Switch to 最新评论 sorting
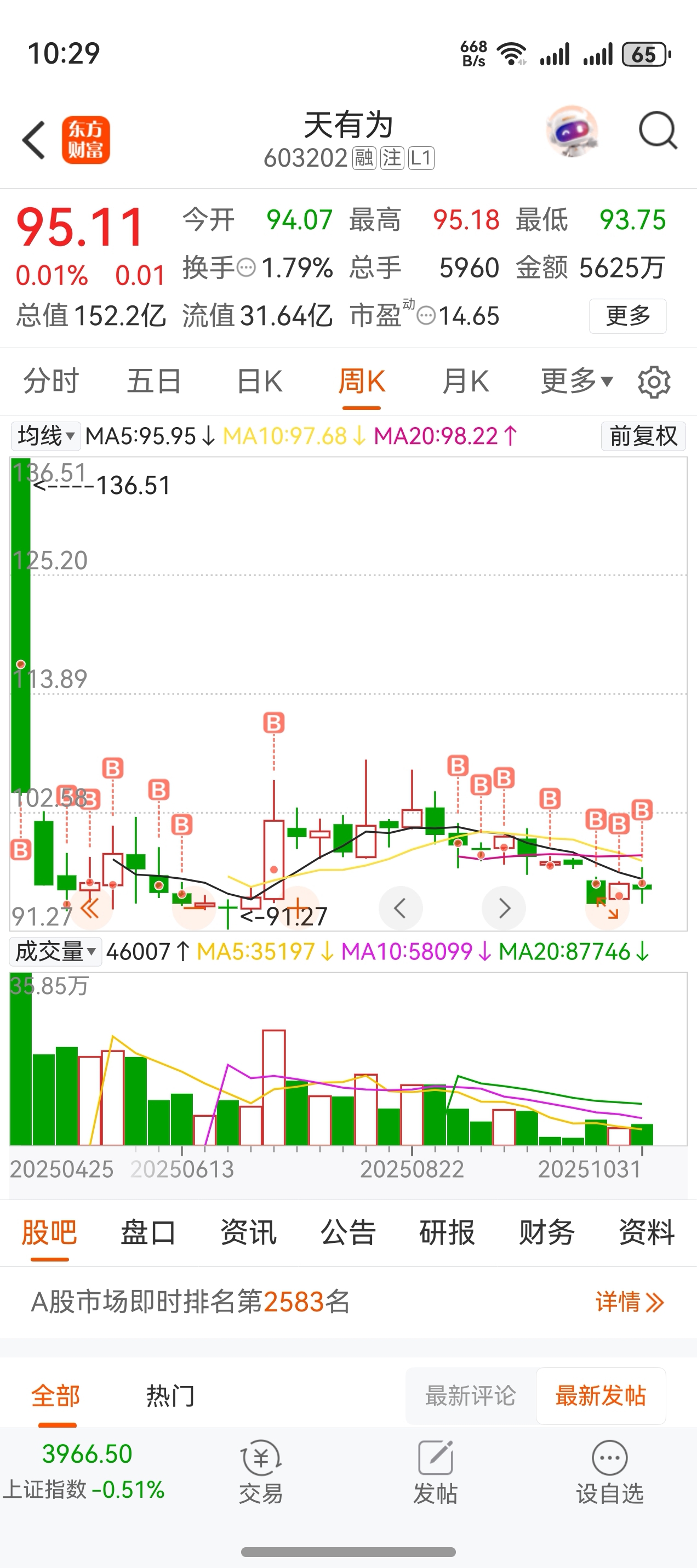The width and height of the screenshot is (697, 1568). [470, 1395]
